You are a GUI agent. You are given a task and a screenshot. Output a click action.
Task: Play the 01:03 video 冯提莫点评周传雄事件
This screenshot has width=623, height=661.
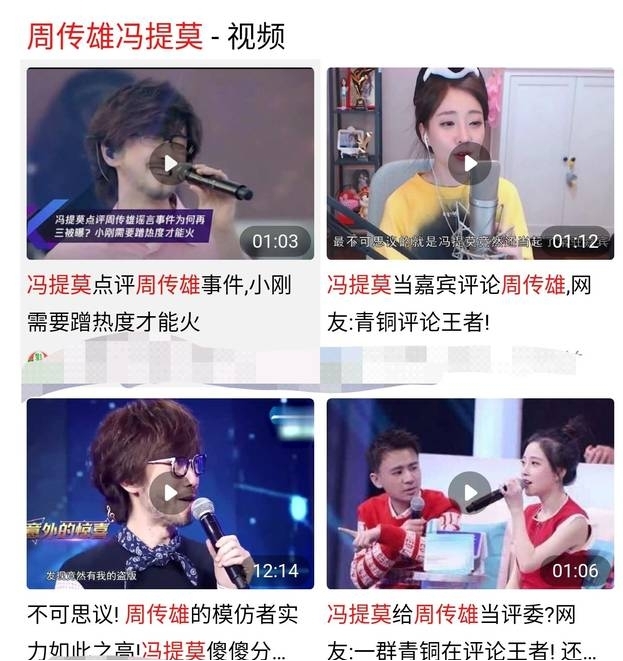coord(170,164)
